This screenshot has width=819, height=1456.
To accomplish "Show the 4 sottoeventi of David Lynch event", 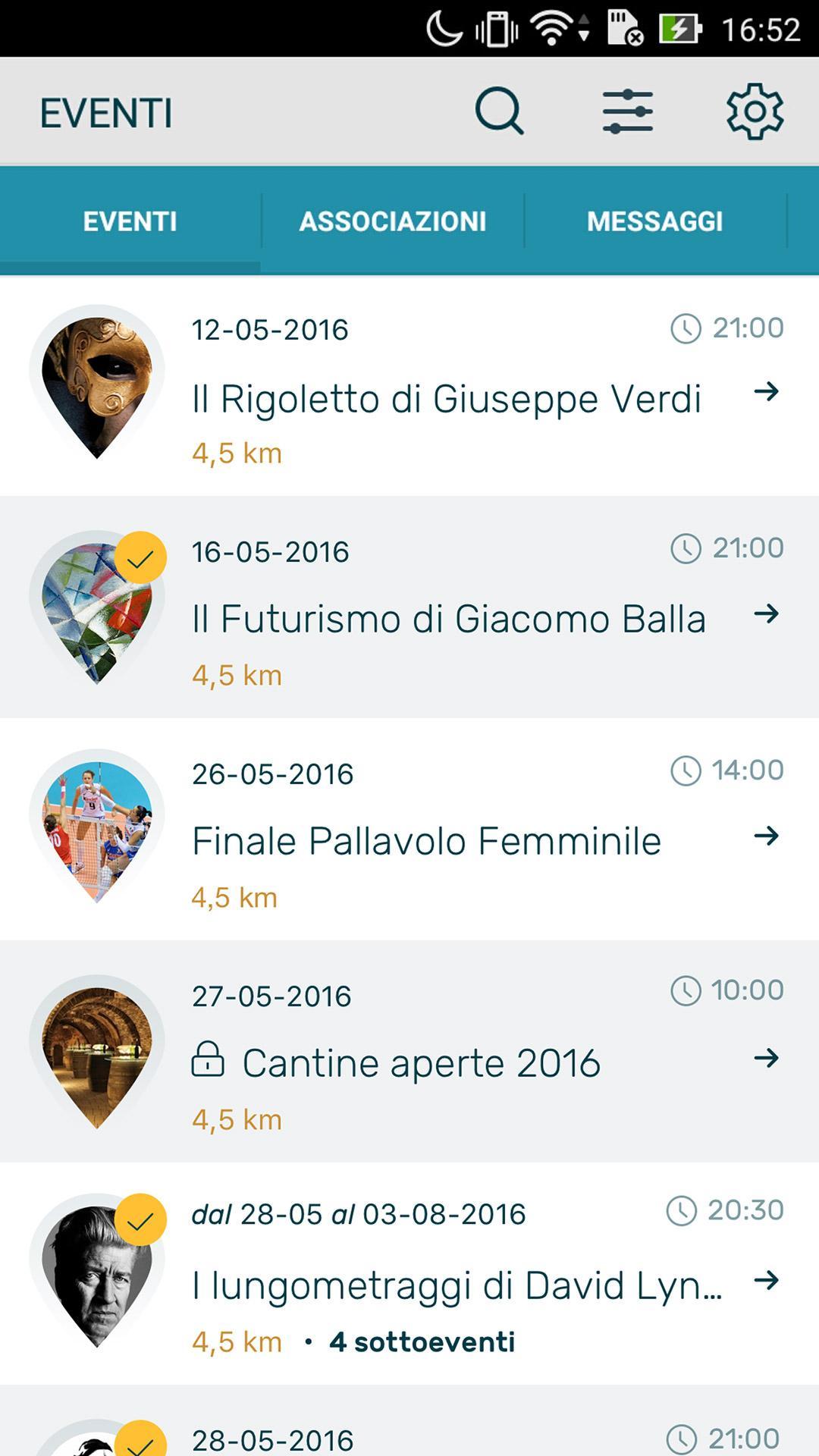I will [x=422, y=1342].
